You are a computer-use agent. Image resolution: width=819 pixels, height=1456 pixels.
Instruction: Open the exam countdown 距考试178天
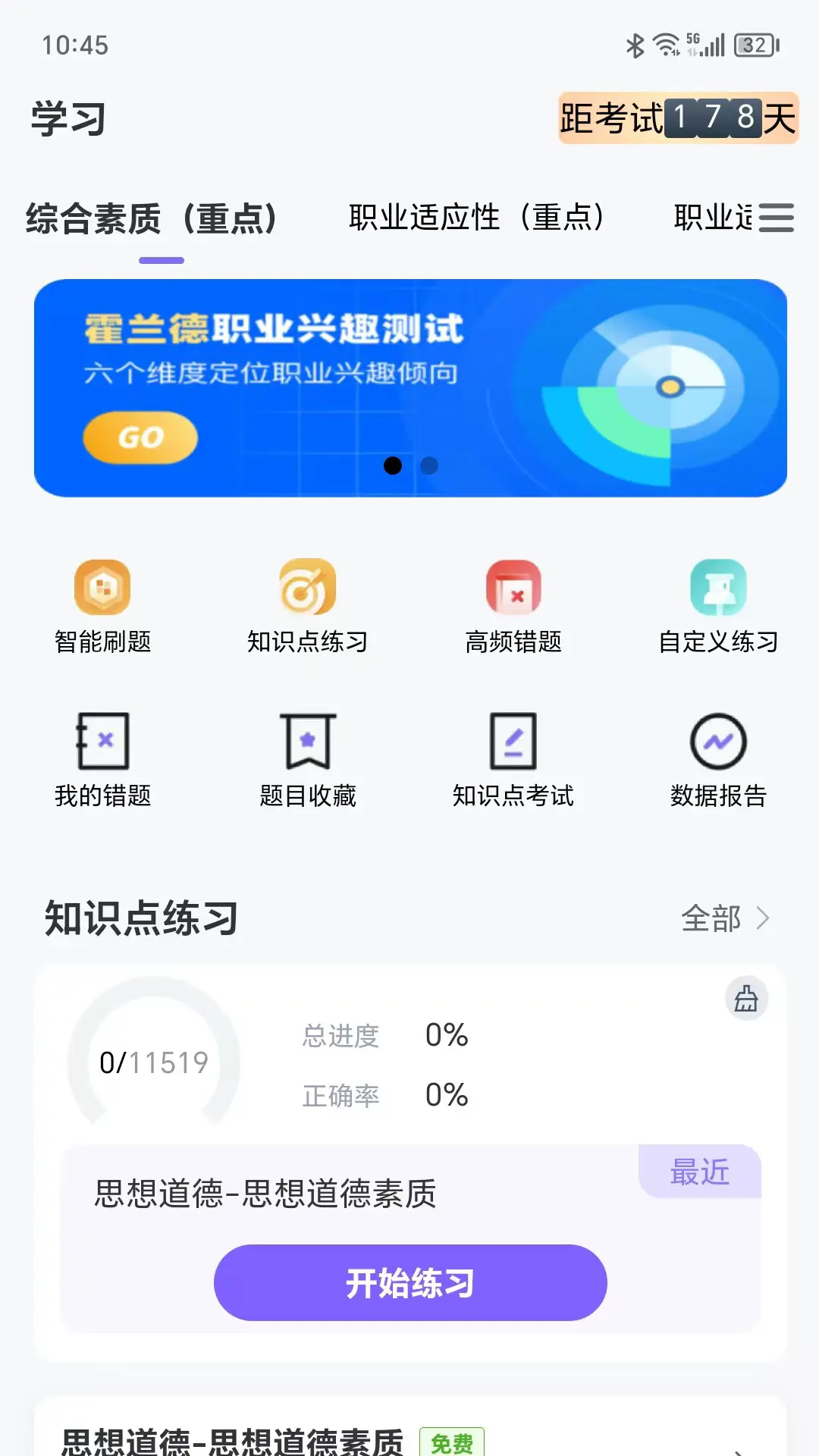[678, 118]
